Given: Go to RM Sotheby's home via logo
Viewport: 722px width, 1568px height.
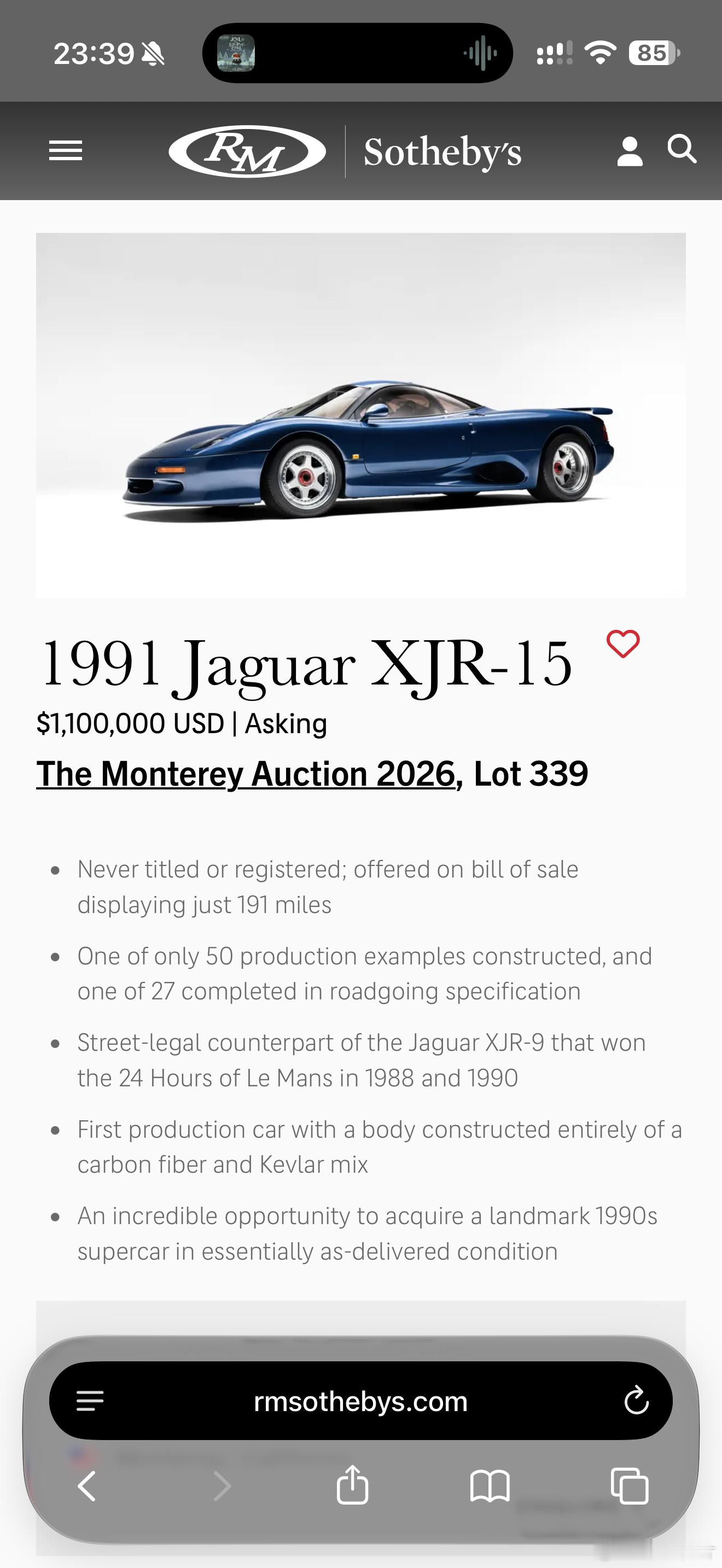Looking at the screenshot, I should [345, 151].
